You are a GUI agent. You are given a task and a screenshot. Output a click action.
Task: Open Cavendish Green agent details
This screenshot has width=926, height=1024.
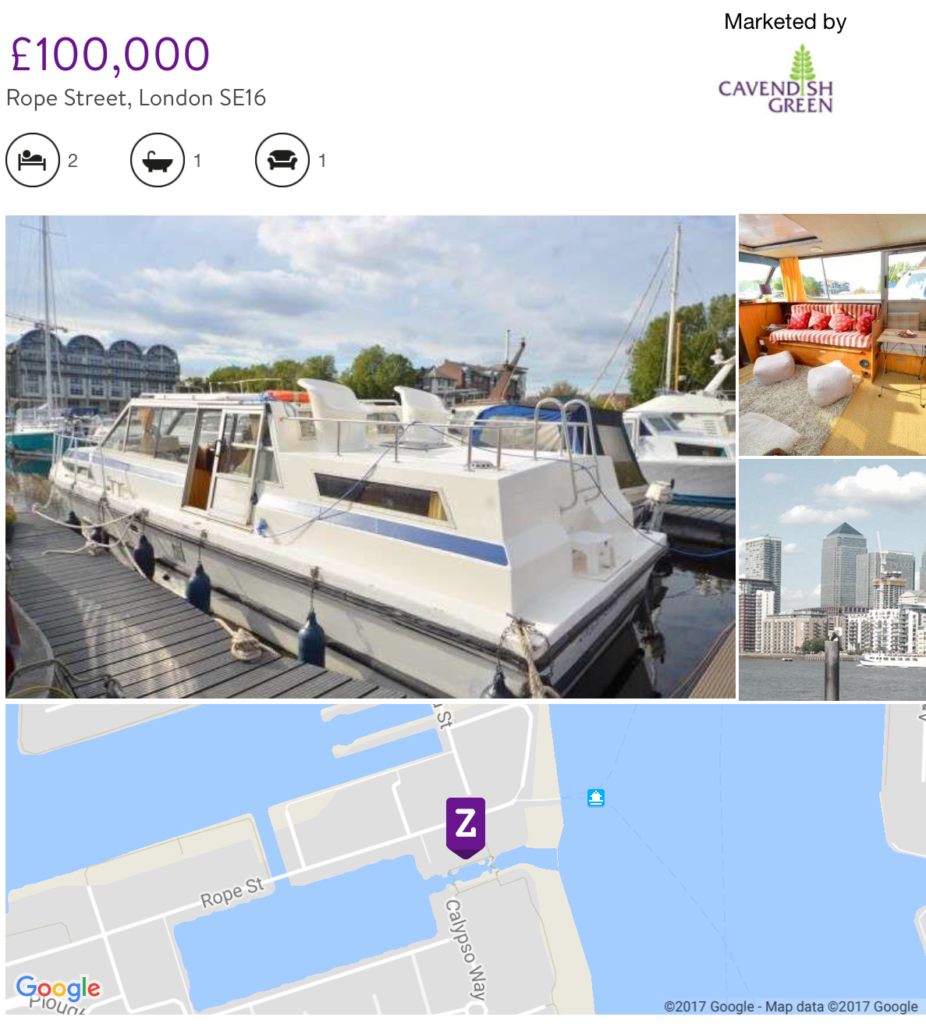coord(776,80)
